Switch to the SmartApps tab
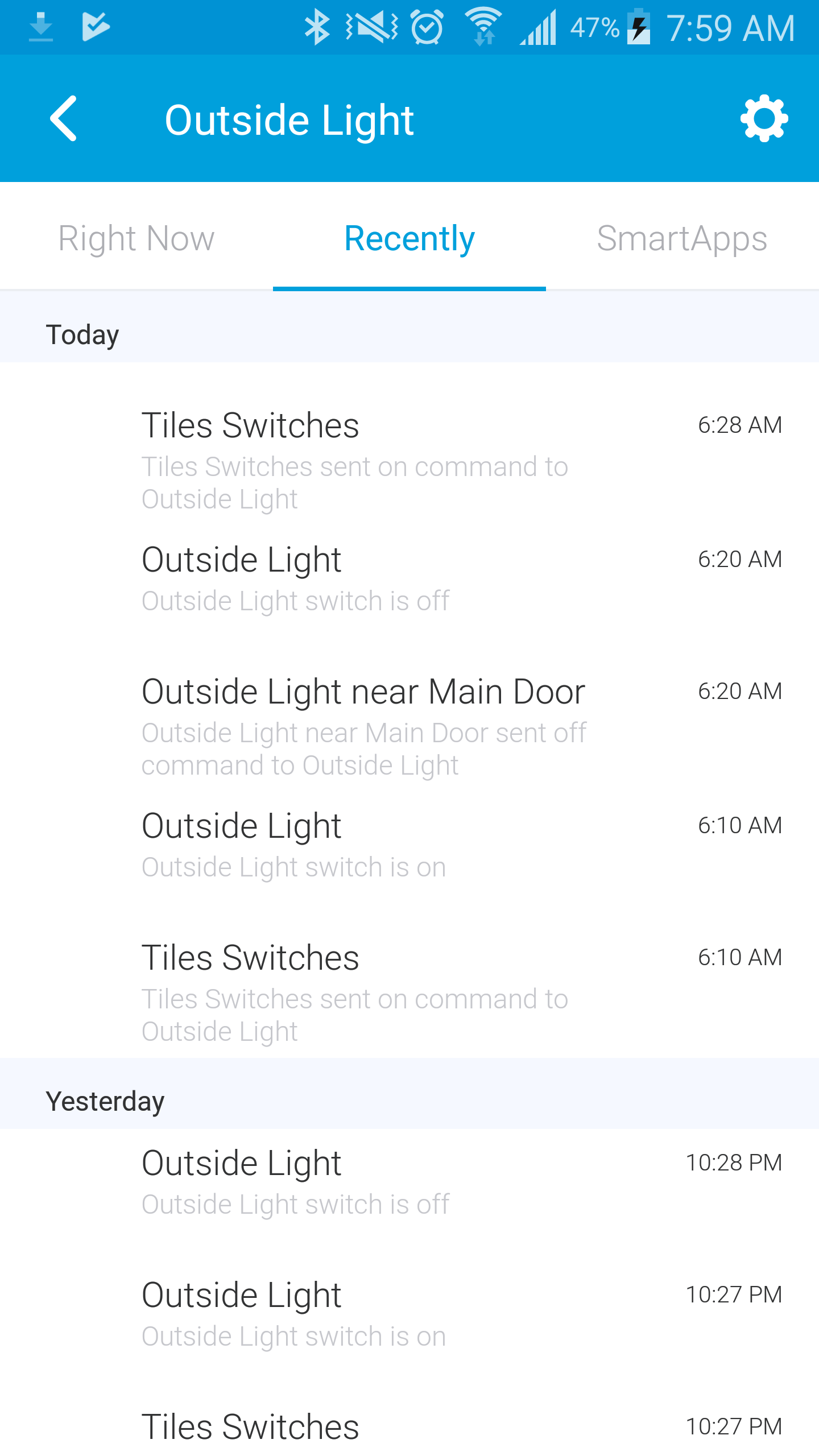 [682, 238]
